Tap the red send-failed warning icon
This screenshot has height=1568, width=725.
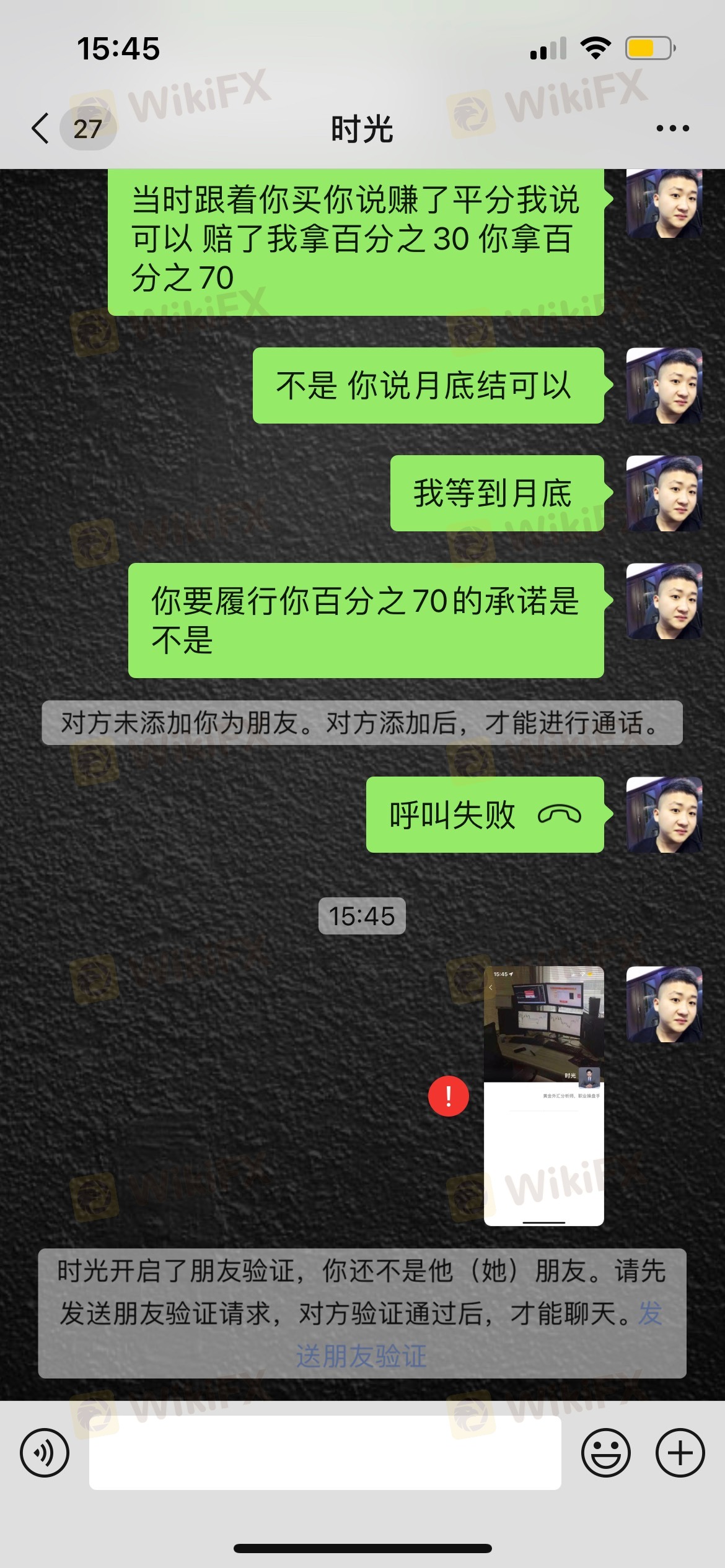coord(448,1096)
